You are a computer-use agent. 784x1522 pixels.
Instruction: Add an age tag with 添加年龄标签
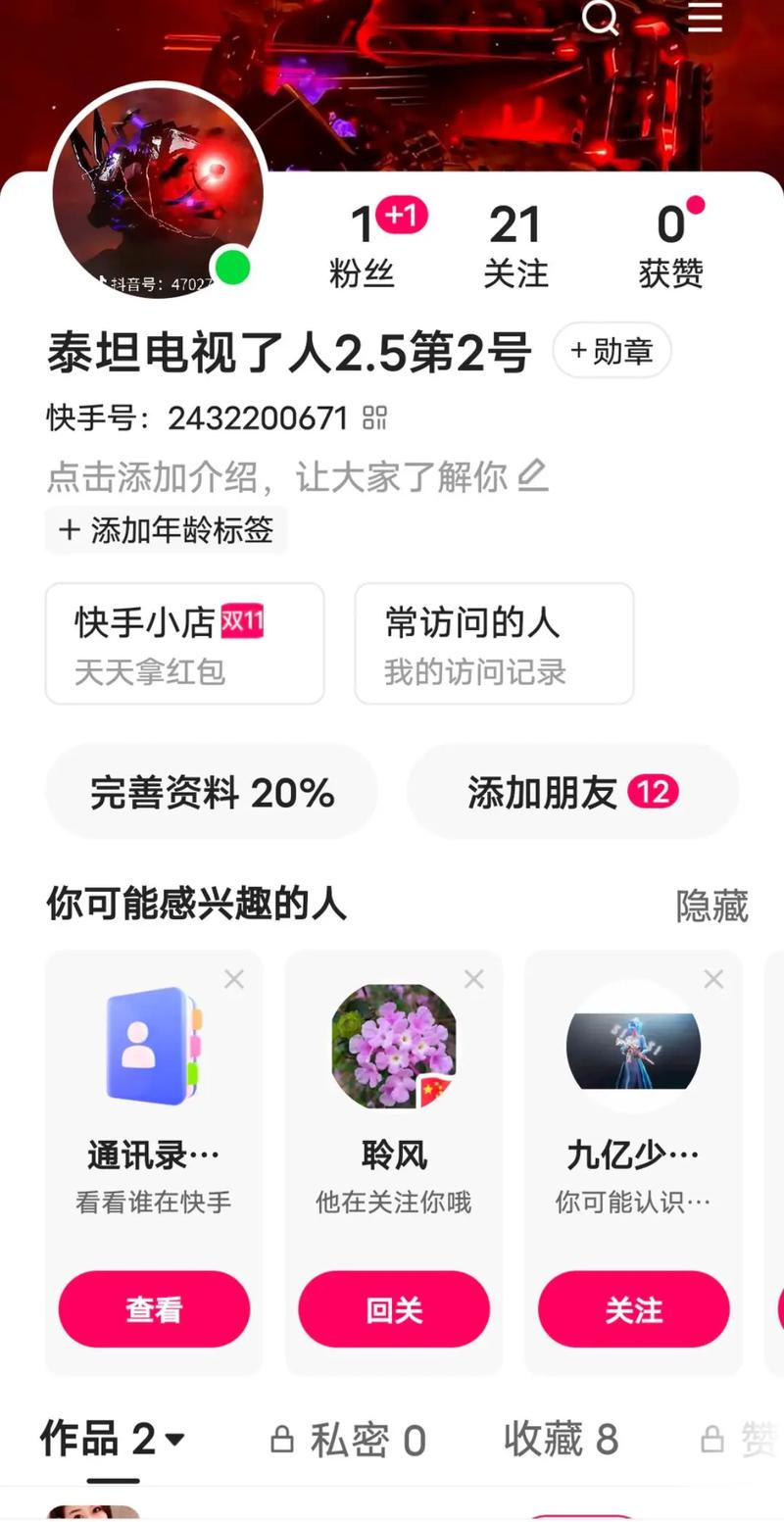click(x=166, y=530)
